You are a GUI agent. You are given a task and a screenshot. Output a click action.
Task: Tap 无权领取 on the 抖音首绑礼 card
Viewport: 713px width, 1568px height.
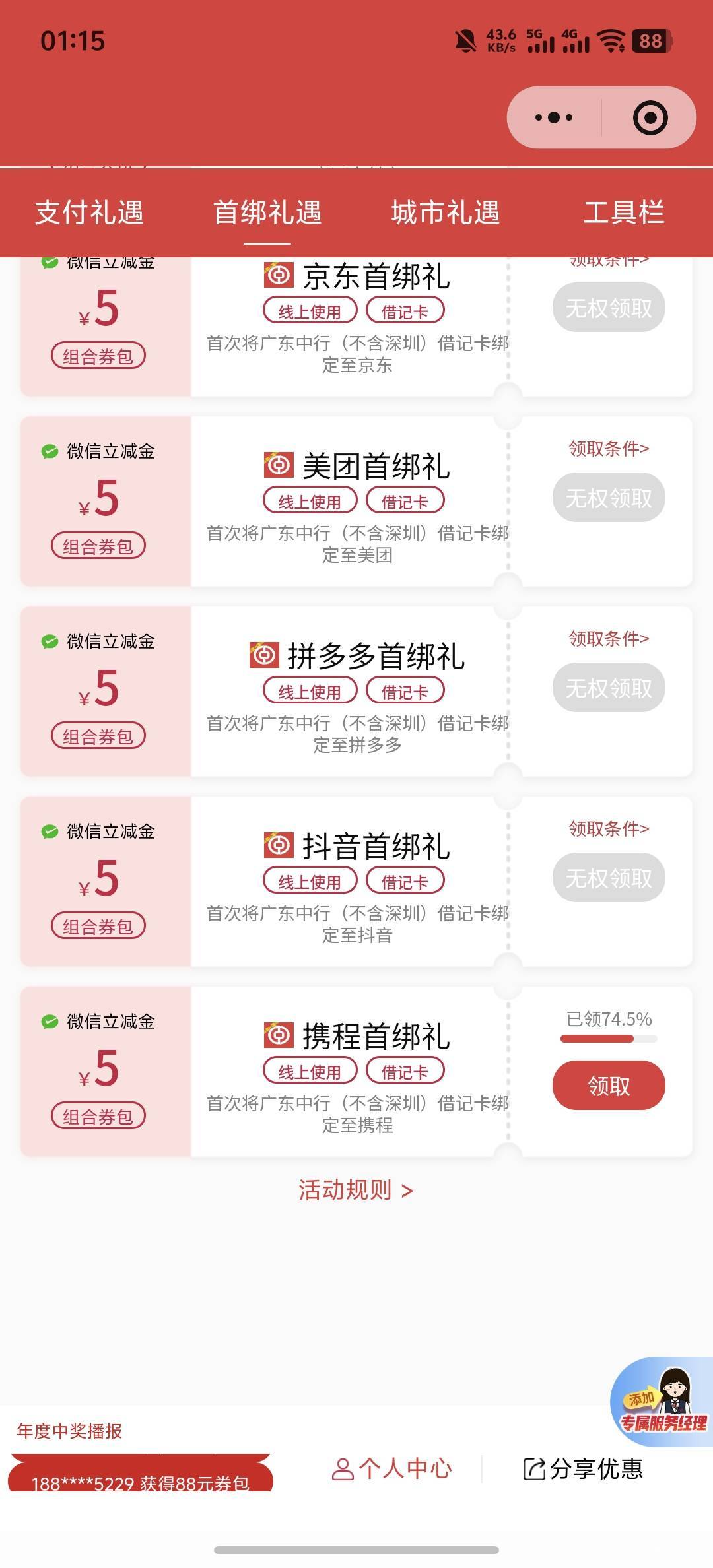(x=609, y=878)
